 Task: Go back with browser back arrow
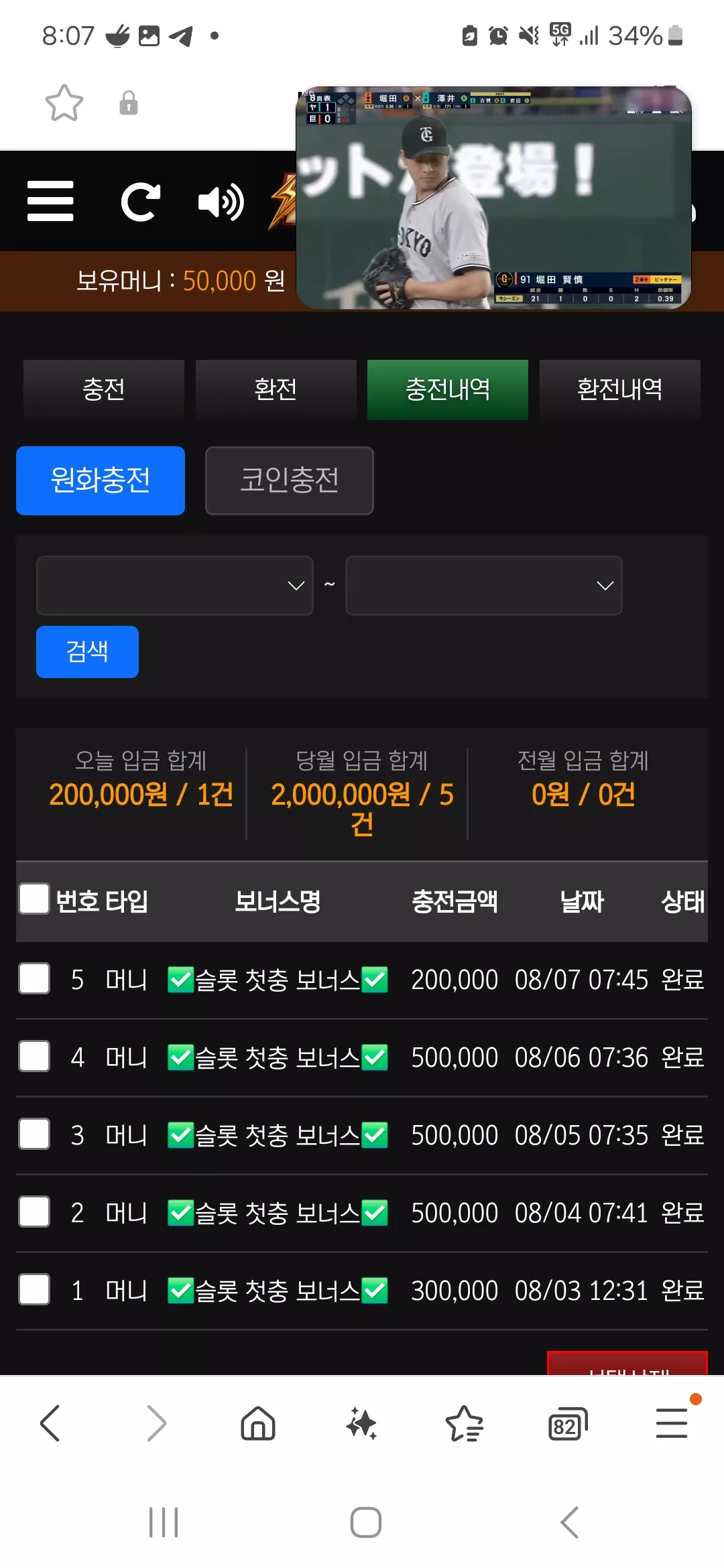[x=51, y=1423]
